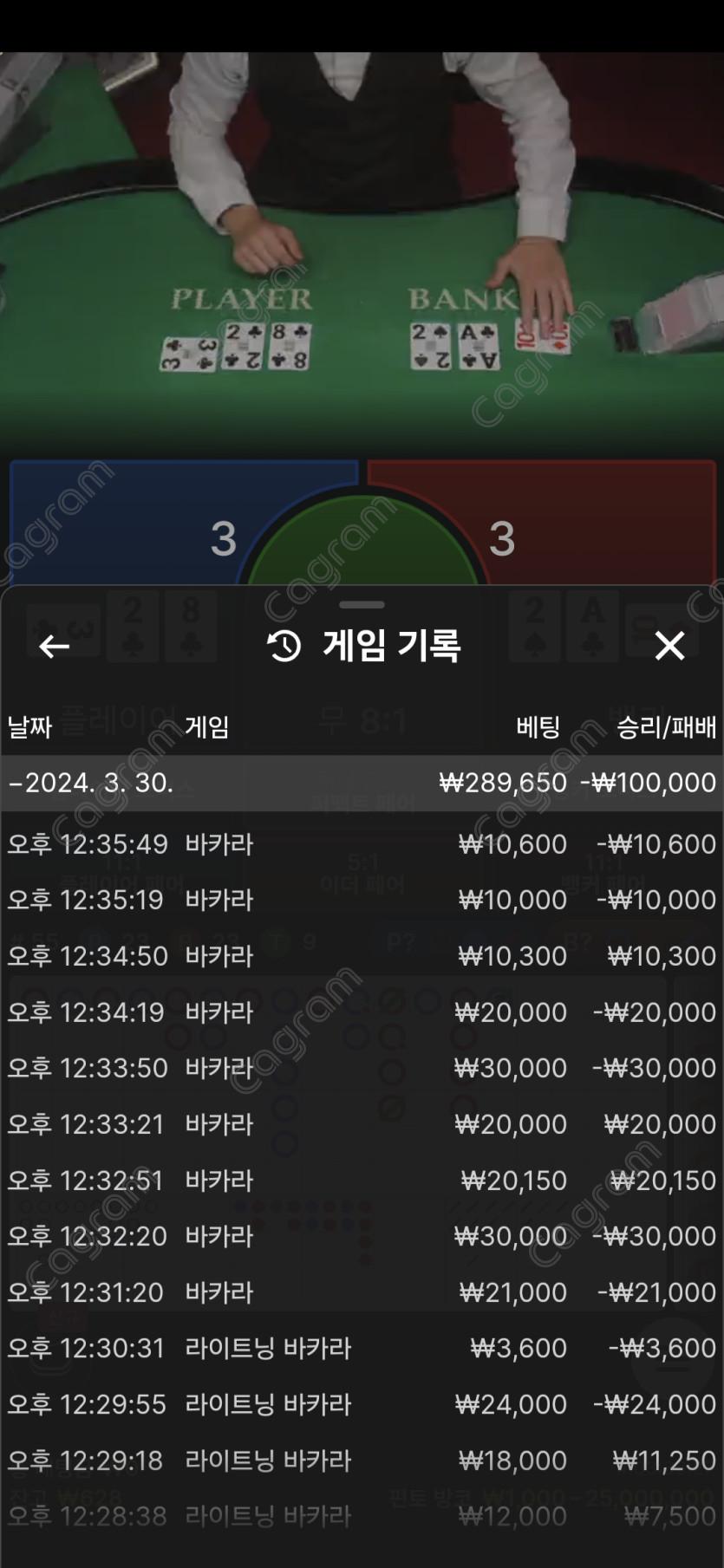Open the 12:34:19 바카라 record
Viewport: 724px width, 1568px height.
[362, 1012]
